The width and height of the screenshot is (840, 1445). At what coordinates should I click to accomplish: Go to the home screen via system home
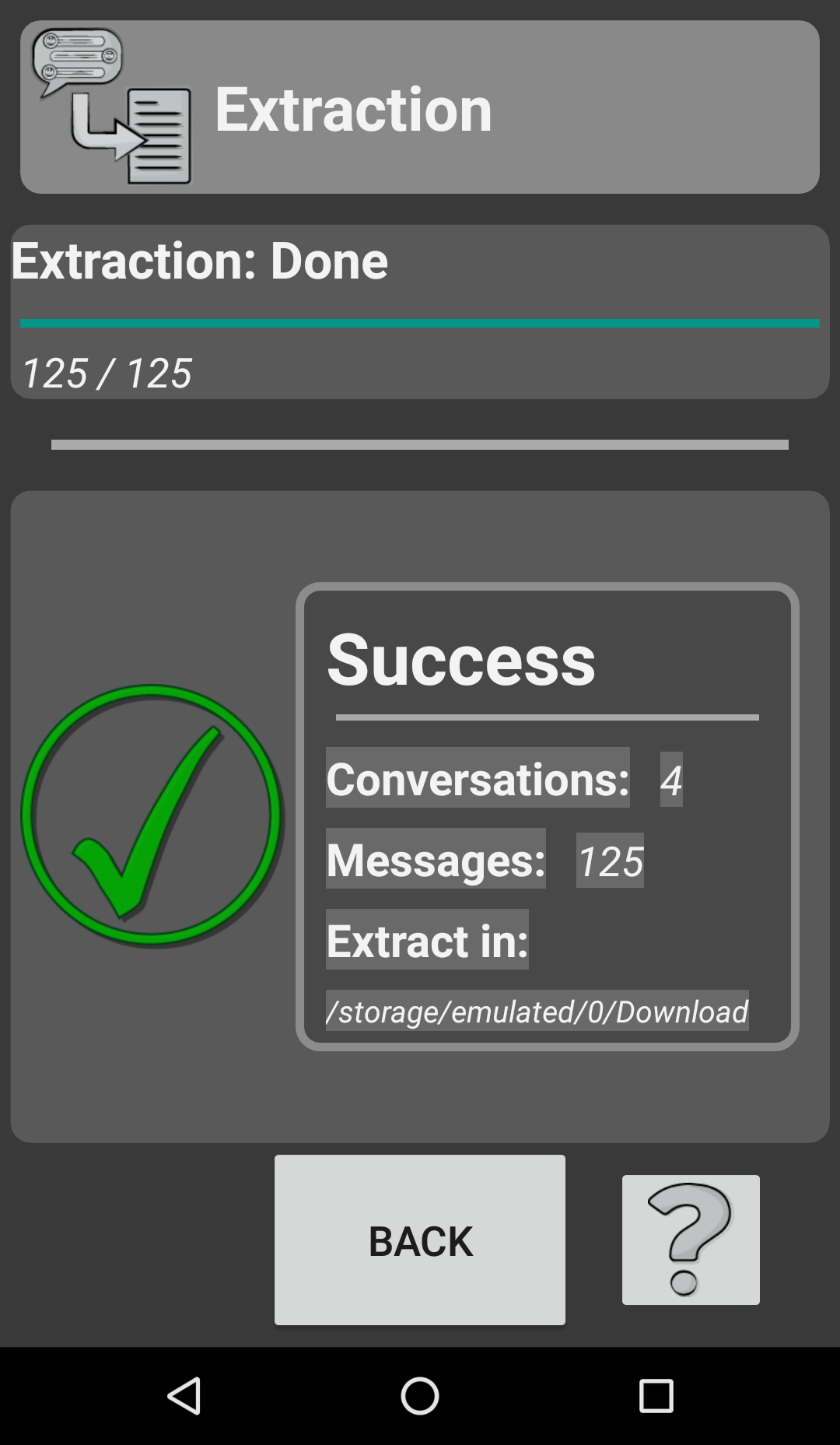coord(420,1395)
